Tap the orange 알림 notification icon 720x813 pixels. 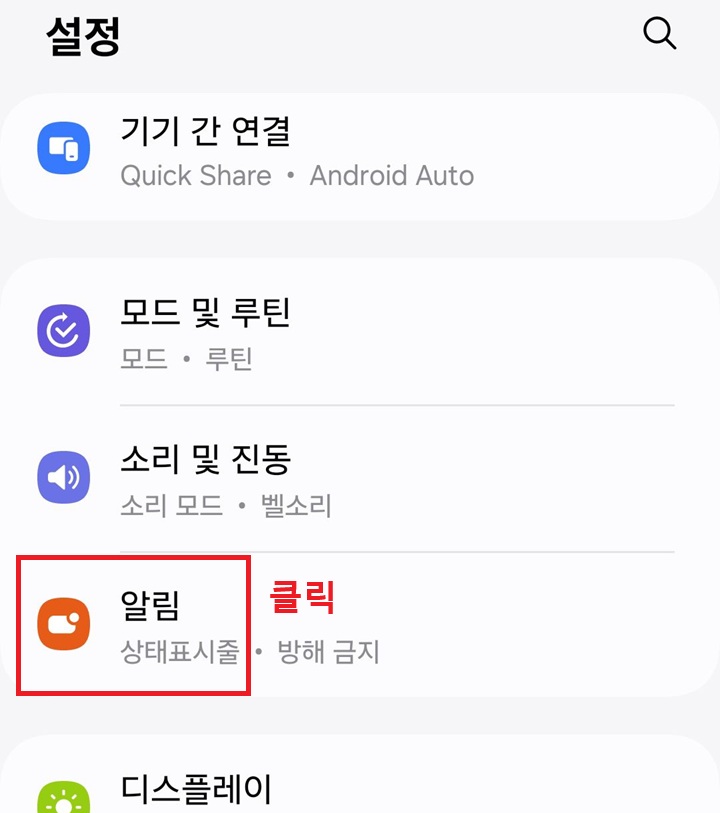coord(64,621)
